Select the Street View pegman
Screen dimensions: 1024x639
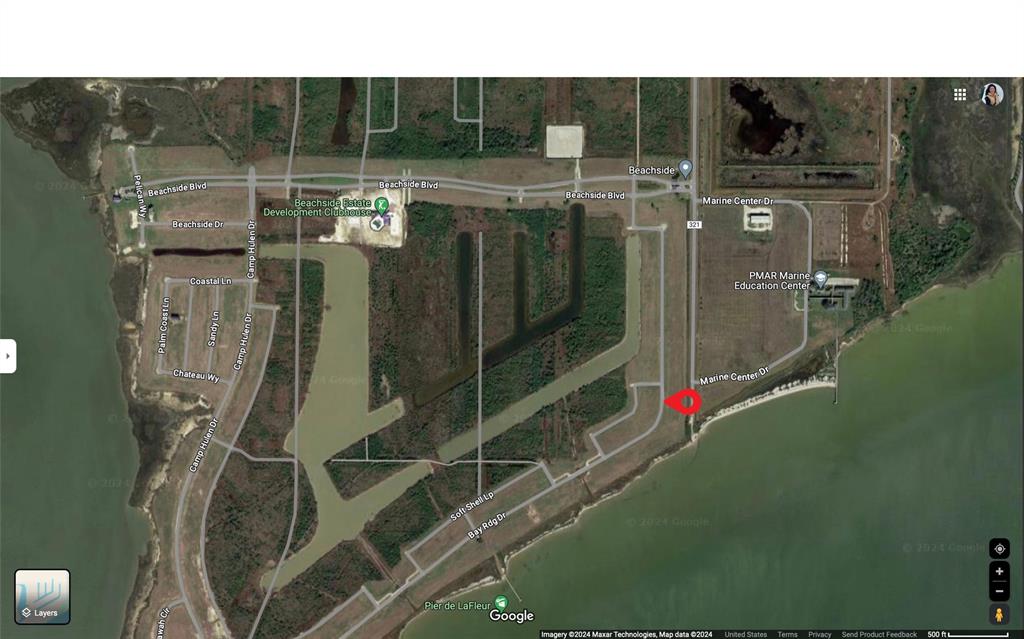pos(999,614)
